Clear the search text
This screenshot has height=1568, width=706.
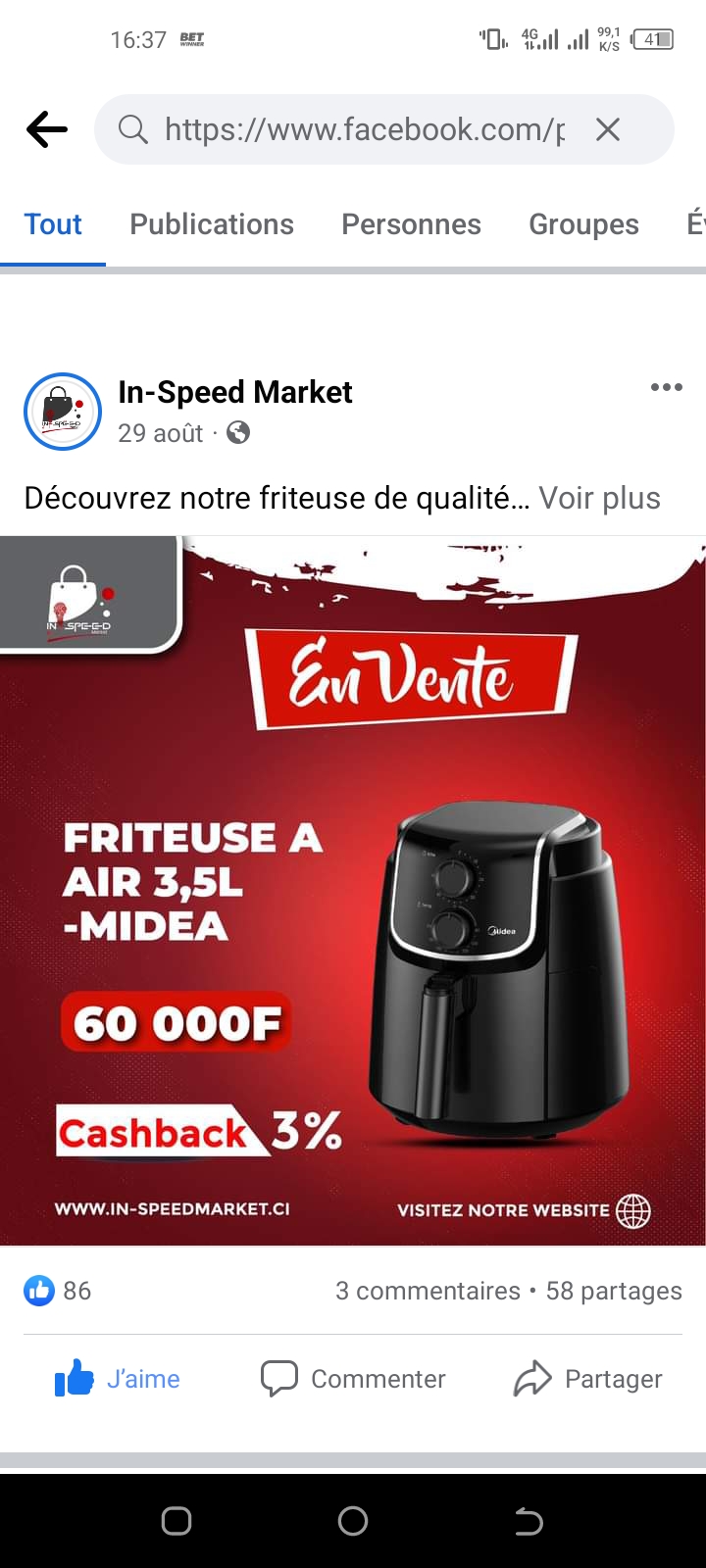pyautogui.click(x=608, y=129)
